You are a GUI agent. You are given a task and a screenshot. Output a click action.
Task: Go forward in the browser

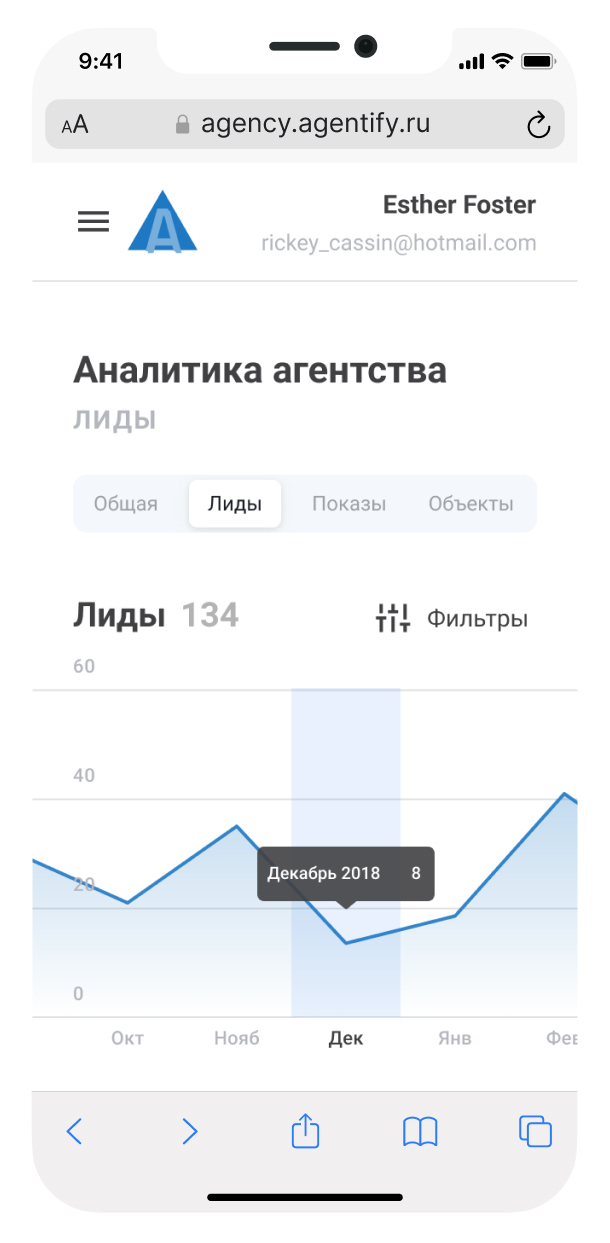click(x=189, y=1132)
